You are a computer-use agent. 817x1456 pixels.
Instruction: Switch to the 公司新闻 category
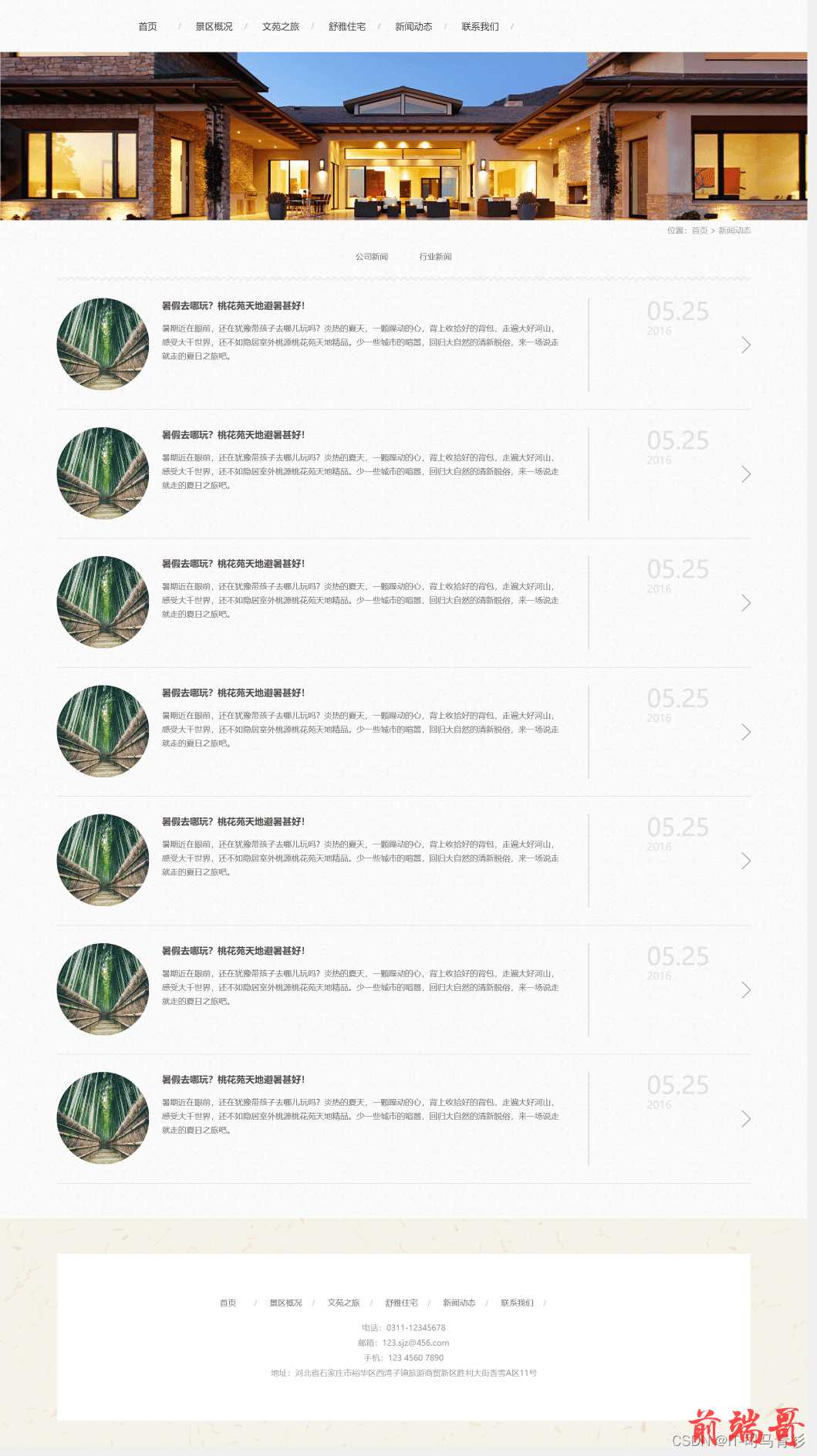tap(372, 257)
